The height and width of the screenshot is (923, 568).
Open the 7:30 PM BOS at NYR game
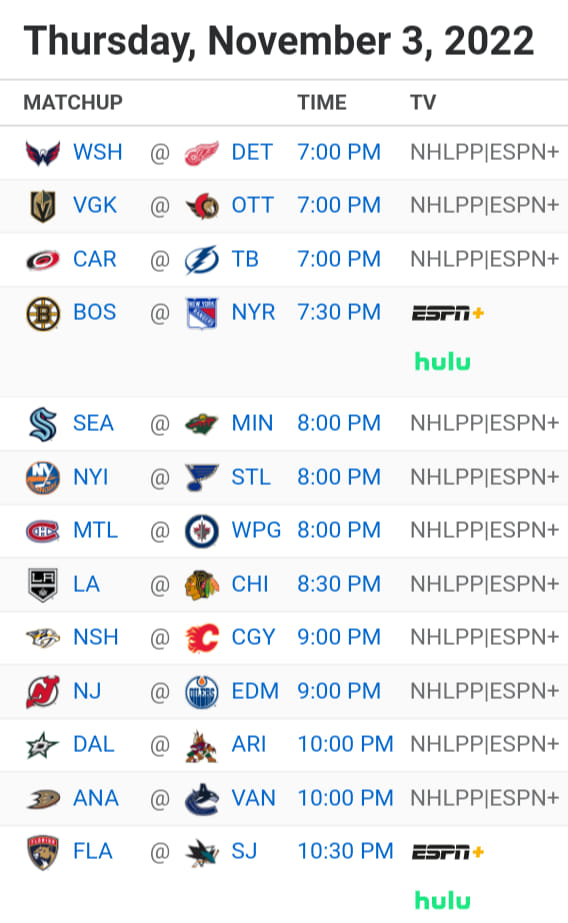click(x=338, y=312)
